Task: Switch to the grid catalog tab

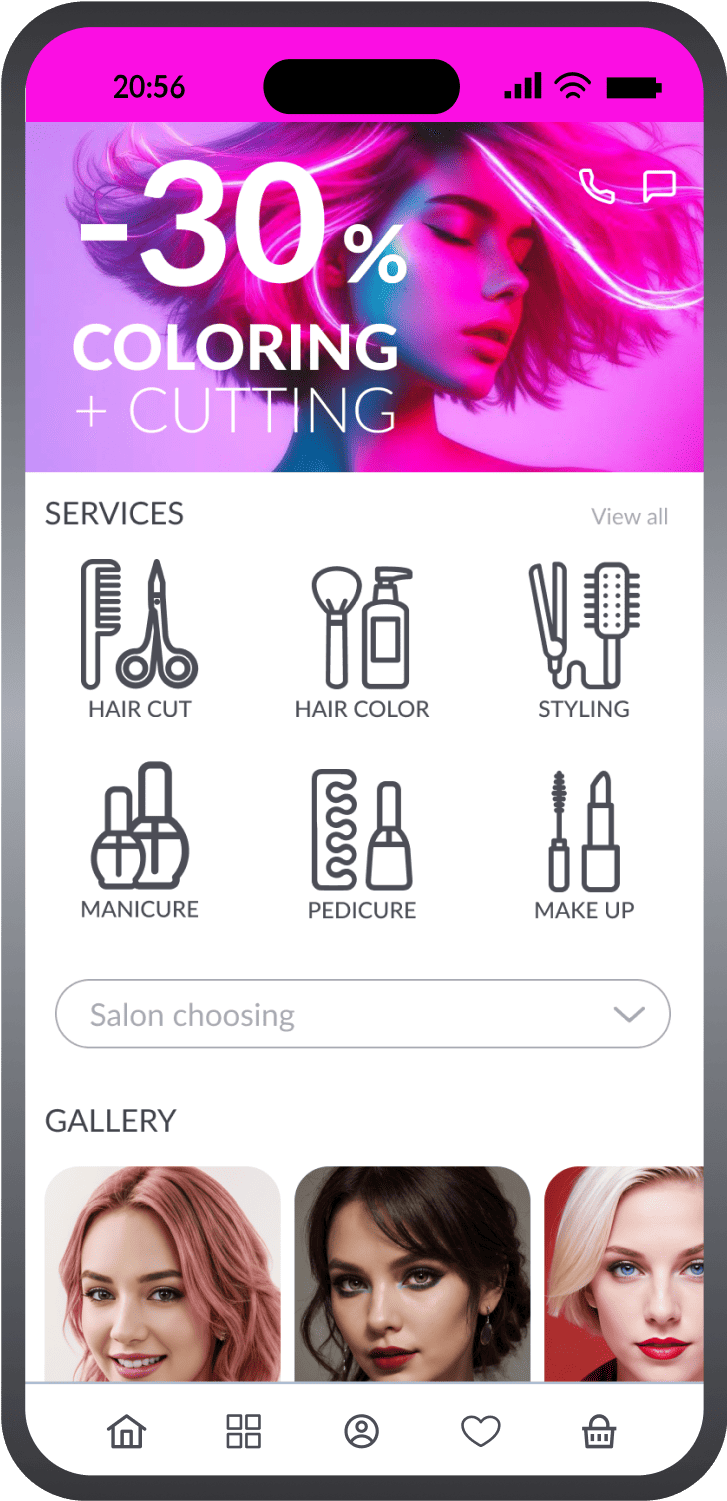Action: tap(243, 1431)
